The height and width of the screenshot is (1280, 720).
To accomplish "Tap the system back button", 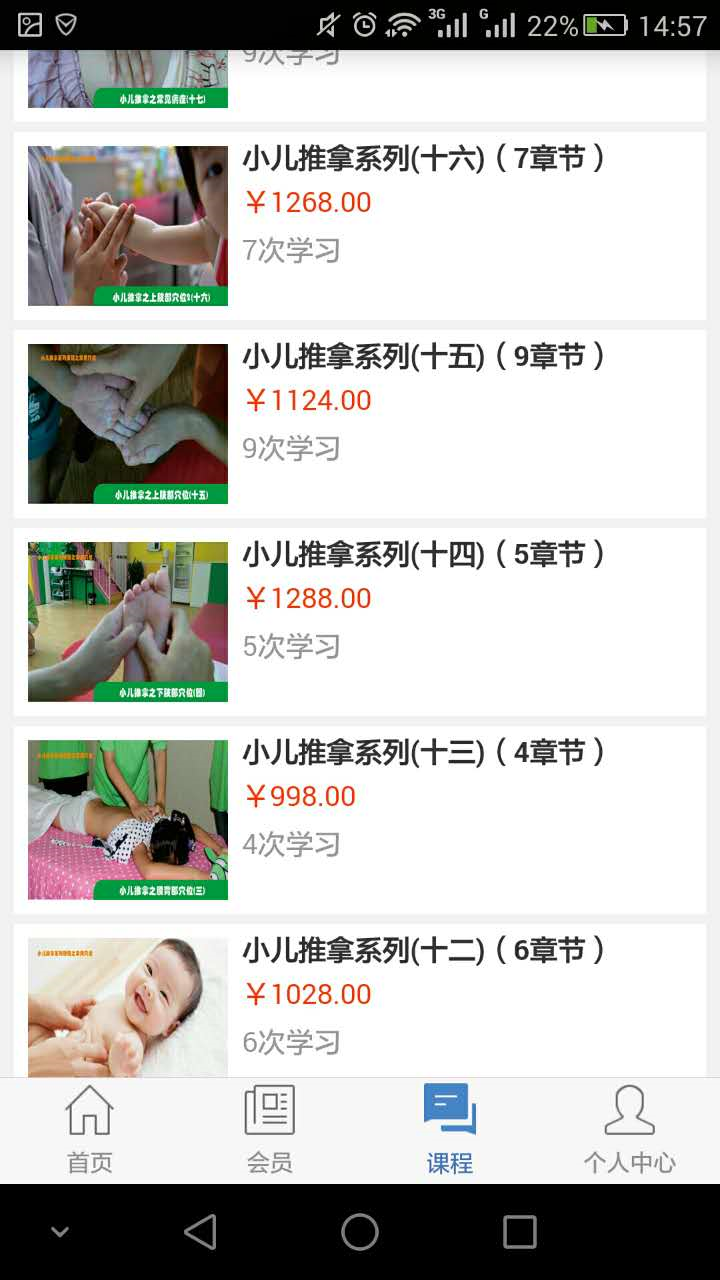I will coord(200,1232).
